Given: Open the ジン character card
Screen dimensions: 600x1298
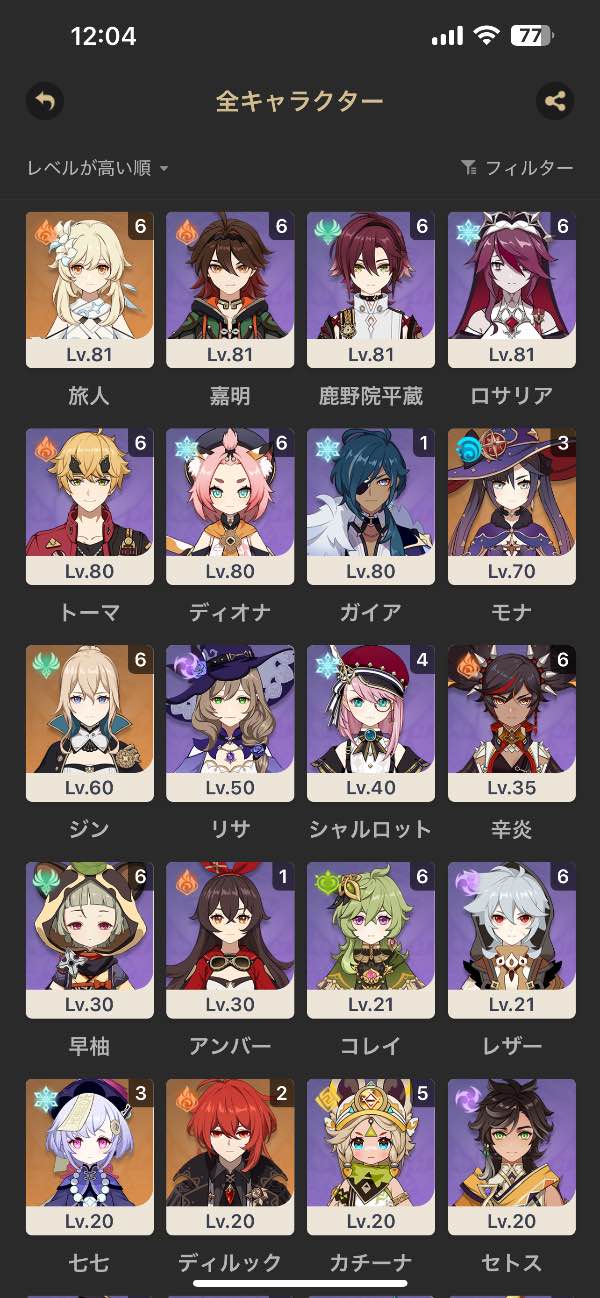Looking at the screenshot, I should pyautogui.click(x=89, y=723).
